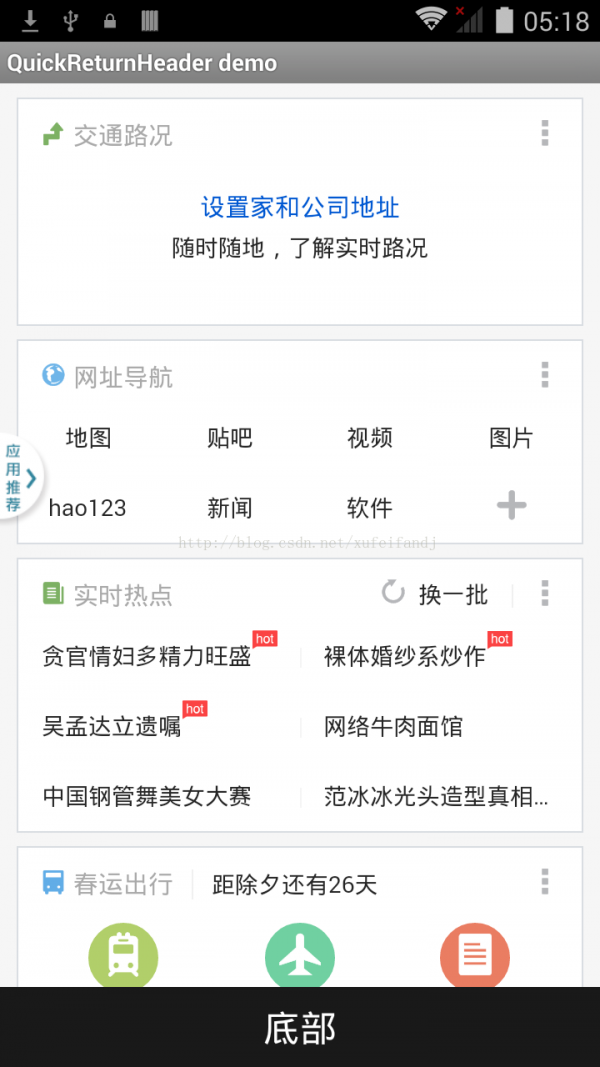Open hot topic 中国钢管舞美女大赛
Screen dimensions: 600x1067
147,797
